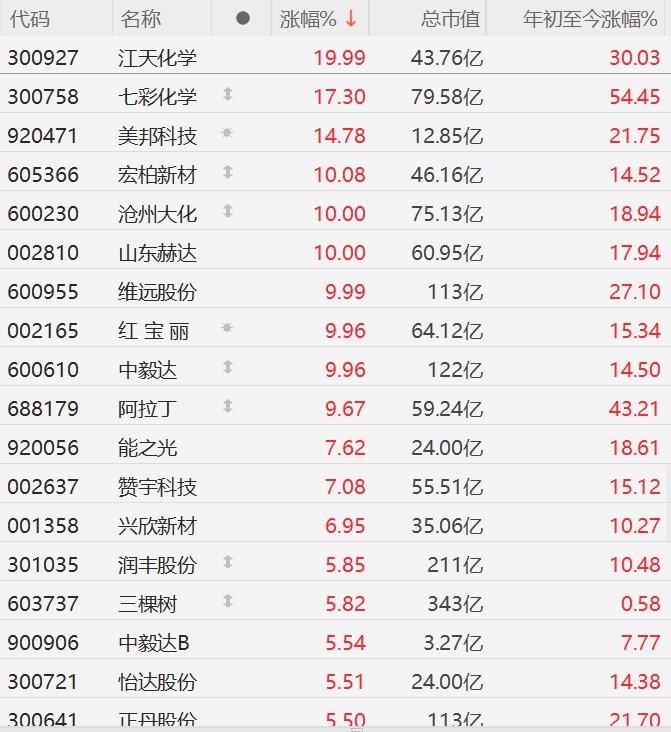671x732 pixels.
Task: Open 赞宇科技 stock row
Action: (x=157, y=487)
